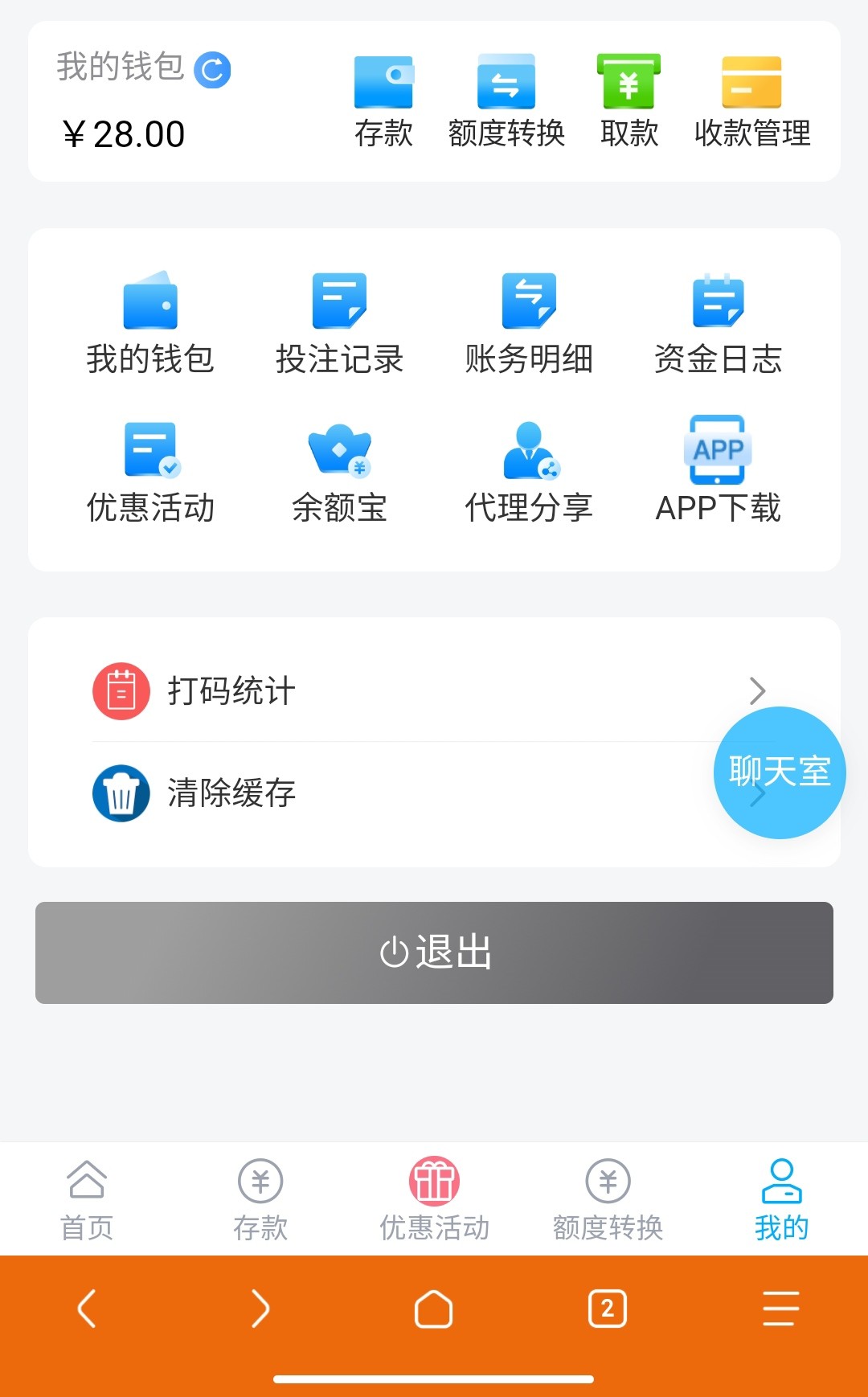868x1397 pixels.
Task: Open APP下载
Action: click(x=718, y=471)
